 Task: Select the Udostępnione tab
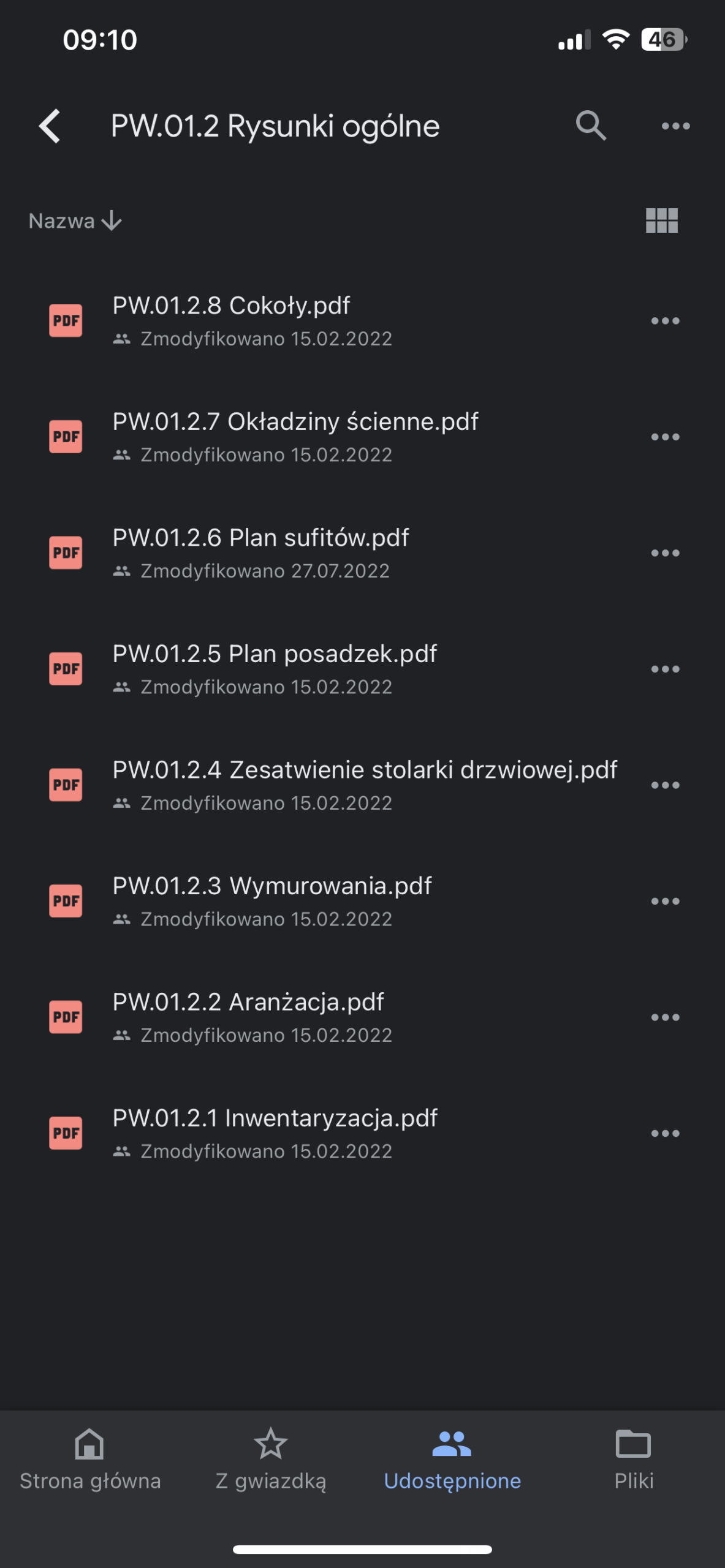click(452, 1461)
